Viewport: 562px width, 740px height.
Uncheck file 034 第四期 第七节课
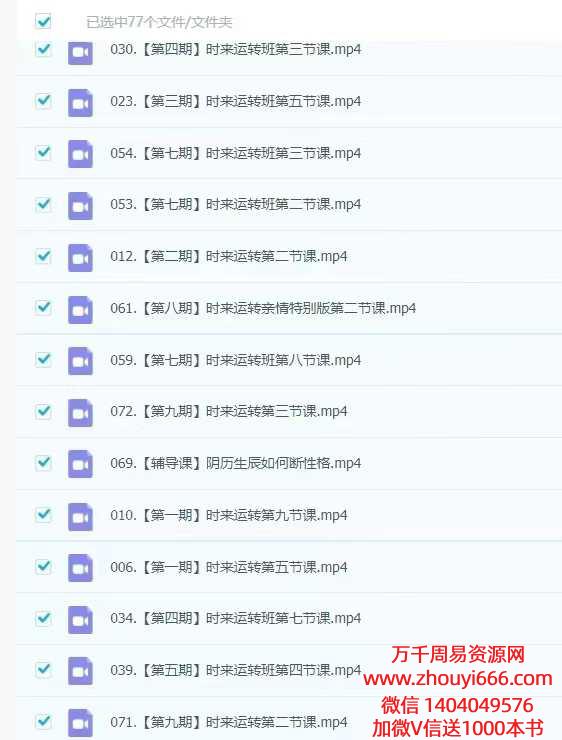(x=43, y=618)
